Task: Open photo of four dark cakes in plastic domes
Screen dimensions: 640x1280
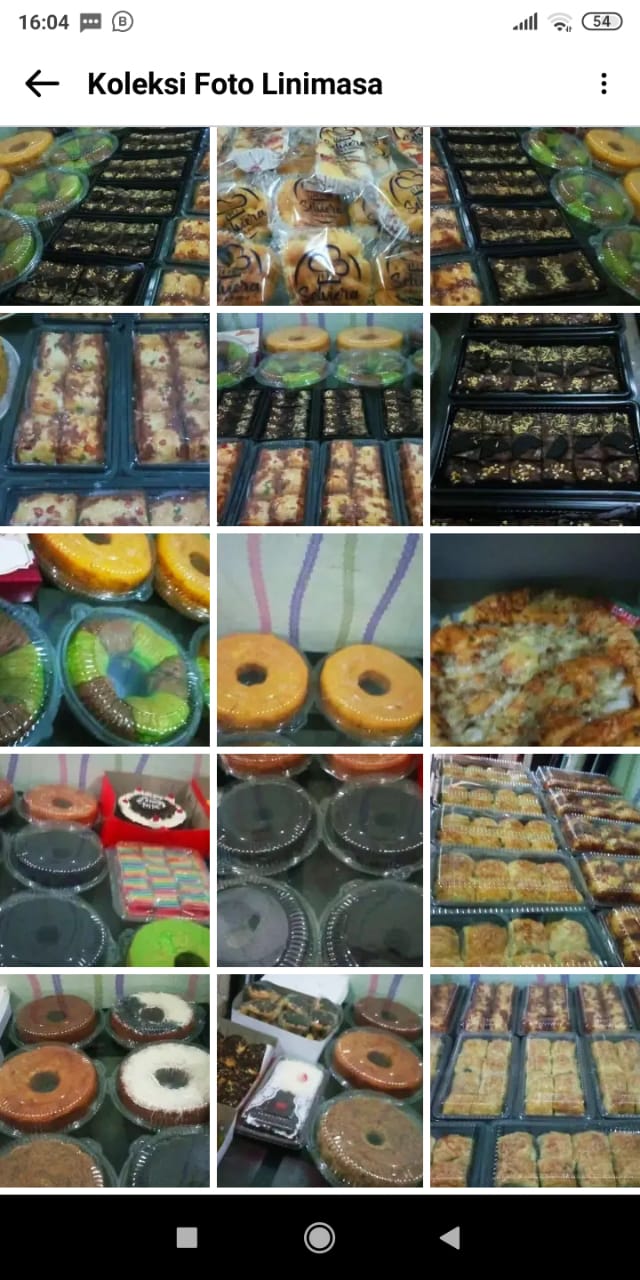Action: pyautogui.click(x=320, y=860)
